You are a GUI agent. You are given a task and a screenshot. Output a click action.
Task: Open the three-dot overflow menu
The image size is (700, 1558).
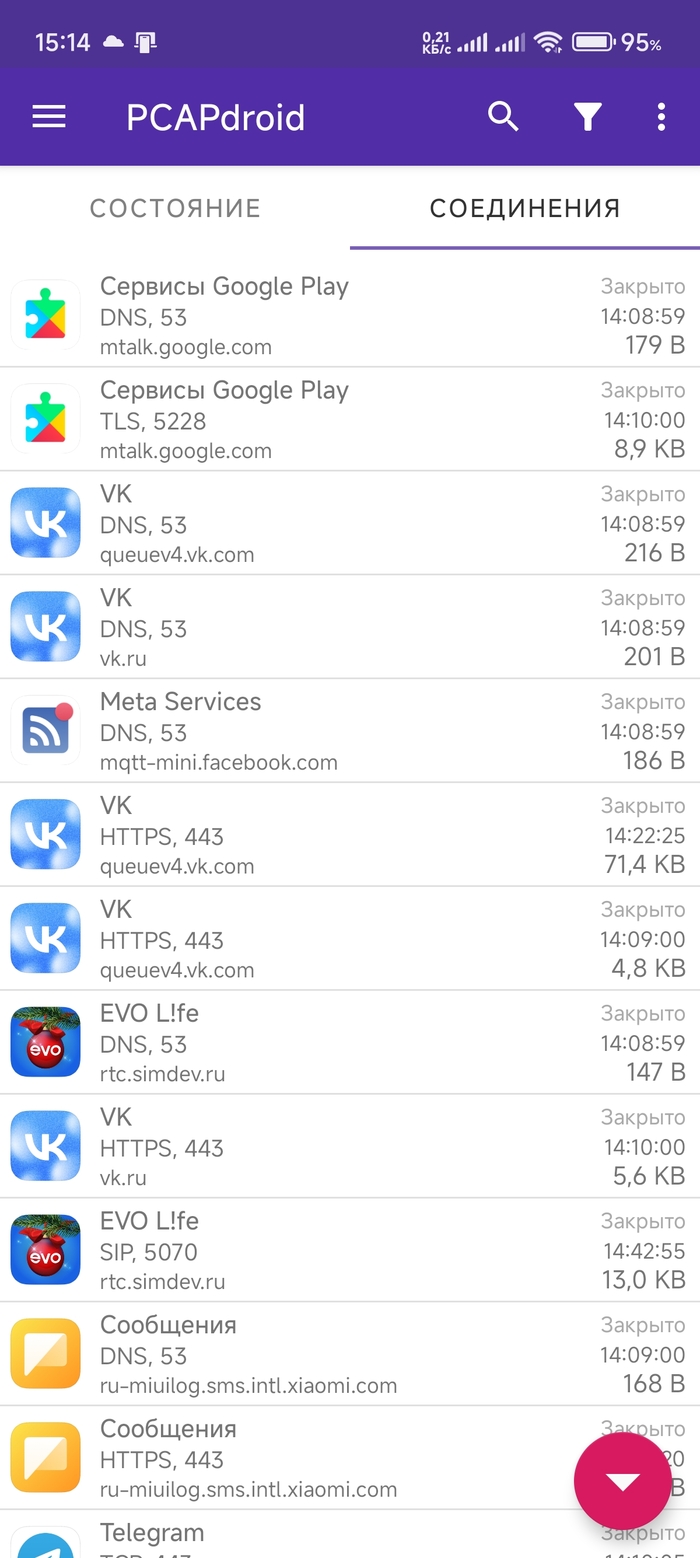click(661, 117)
